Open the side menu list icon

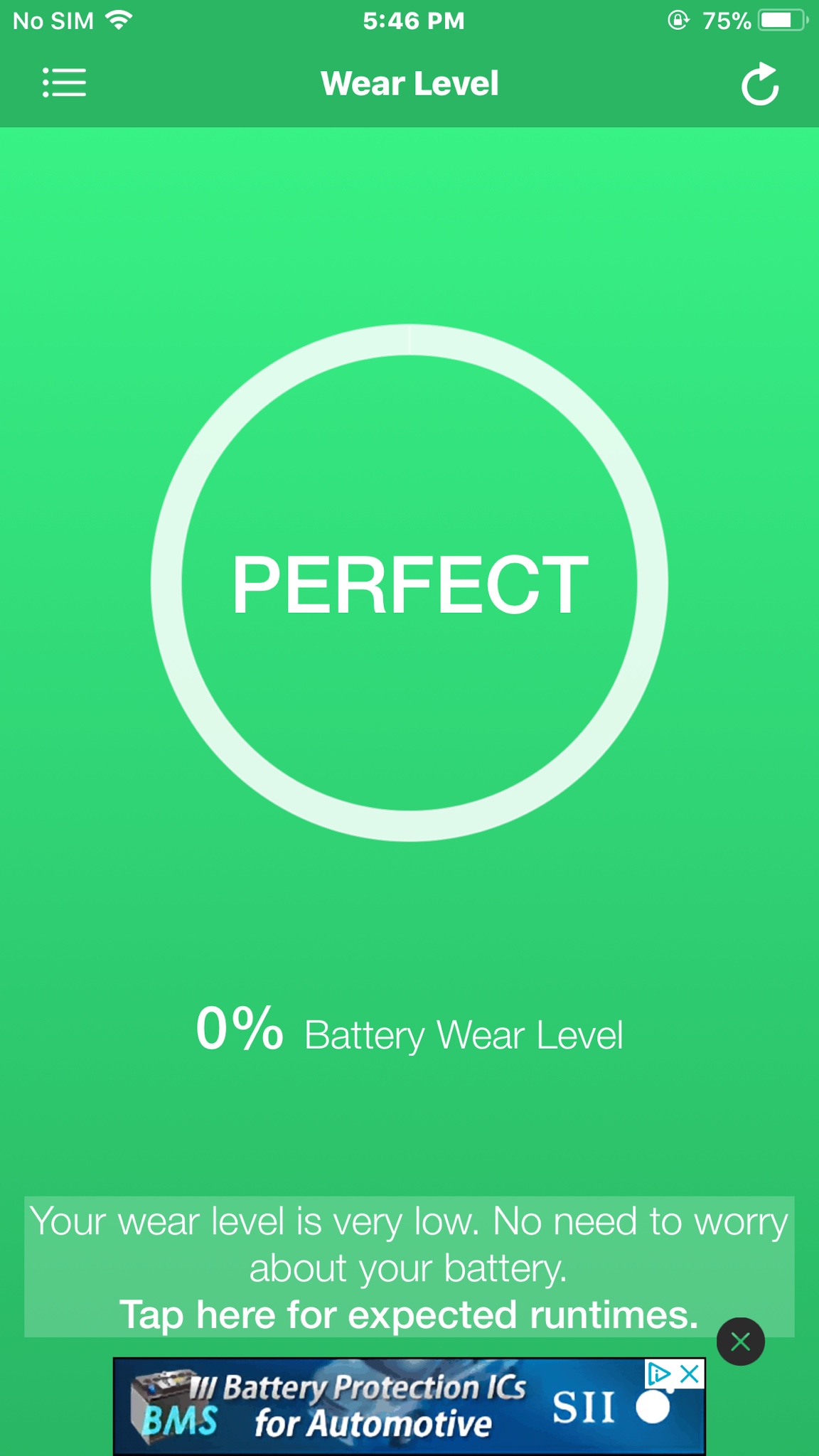(x=64, y=82)
